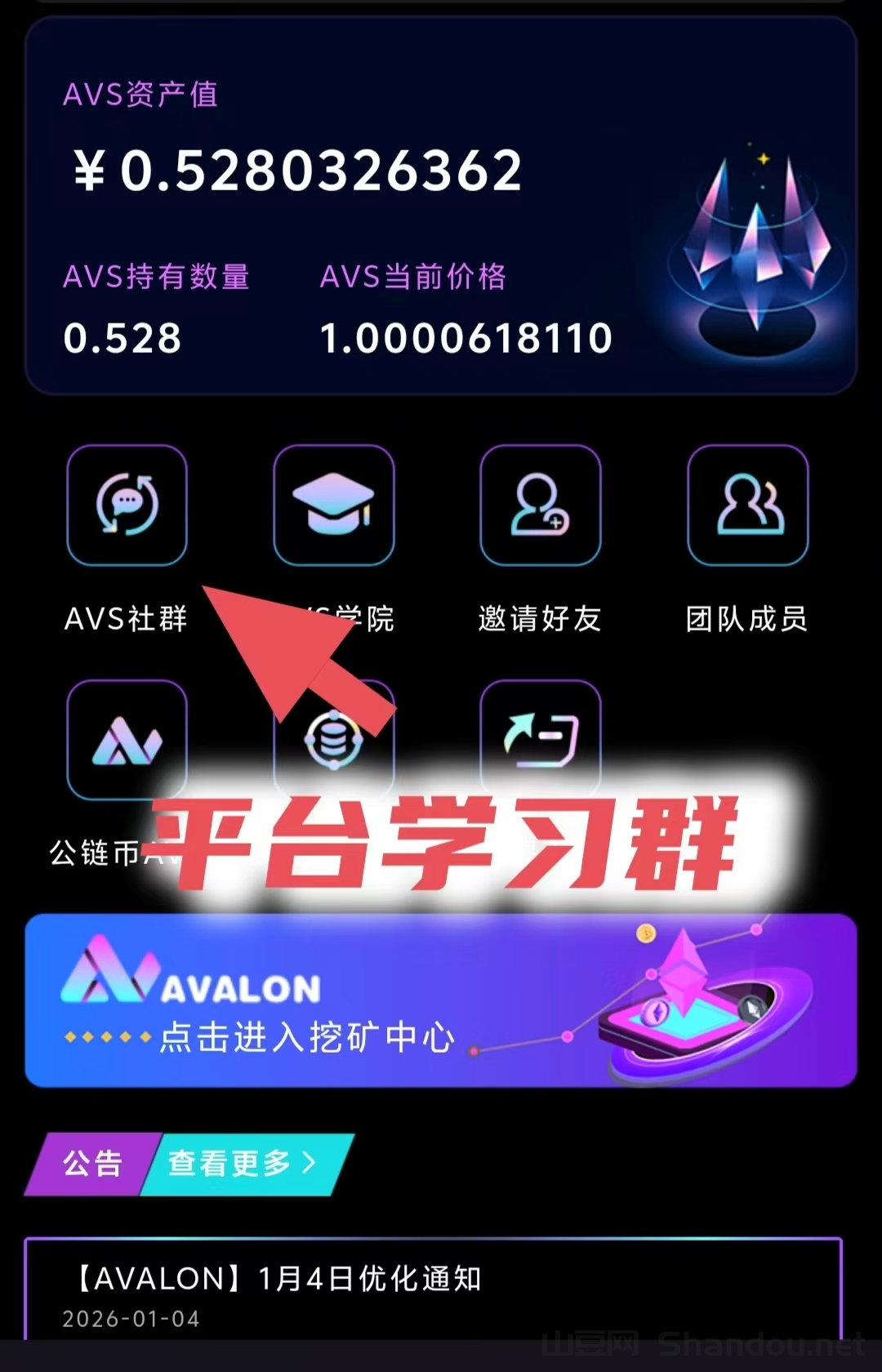Screen dimensions: 882x1372
Task: Tap the 邀请好友 text label
Action: click(541, 619)
